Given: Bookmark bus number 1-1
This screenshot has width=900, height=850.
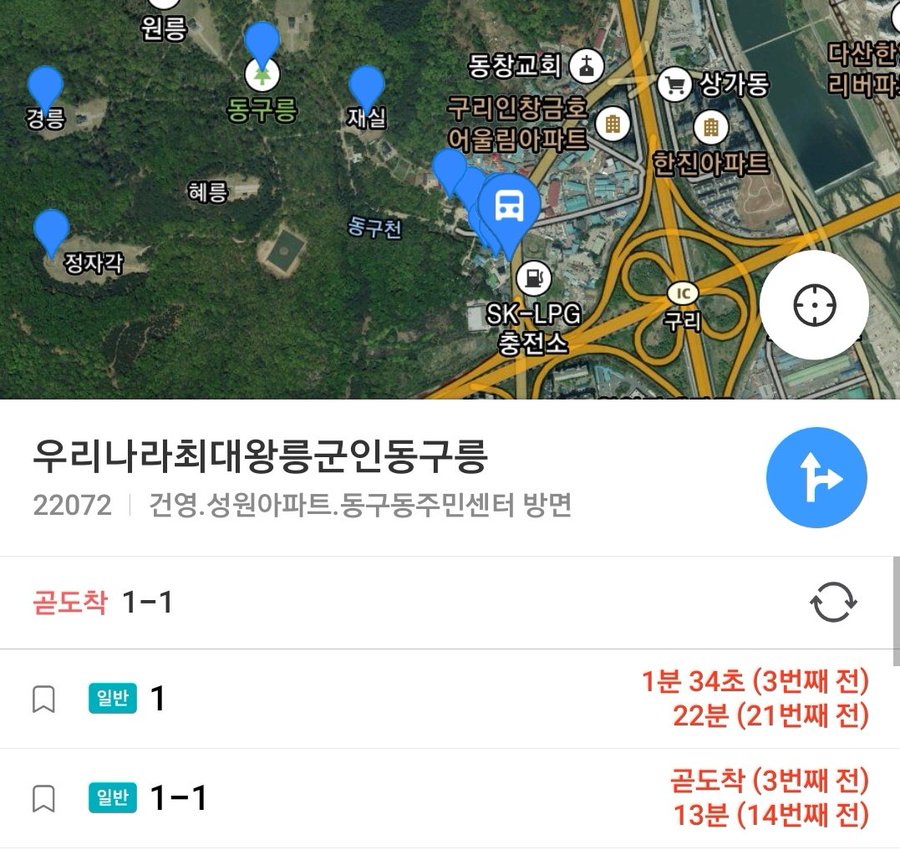Looking at the screenshot, I should (x=44, y=798).
